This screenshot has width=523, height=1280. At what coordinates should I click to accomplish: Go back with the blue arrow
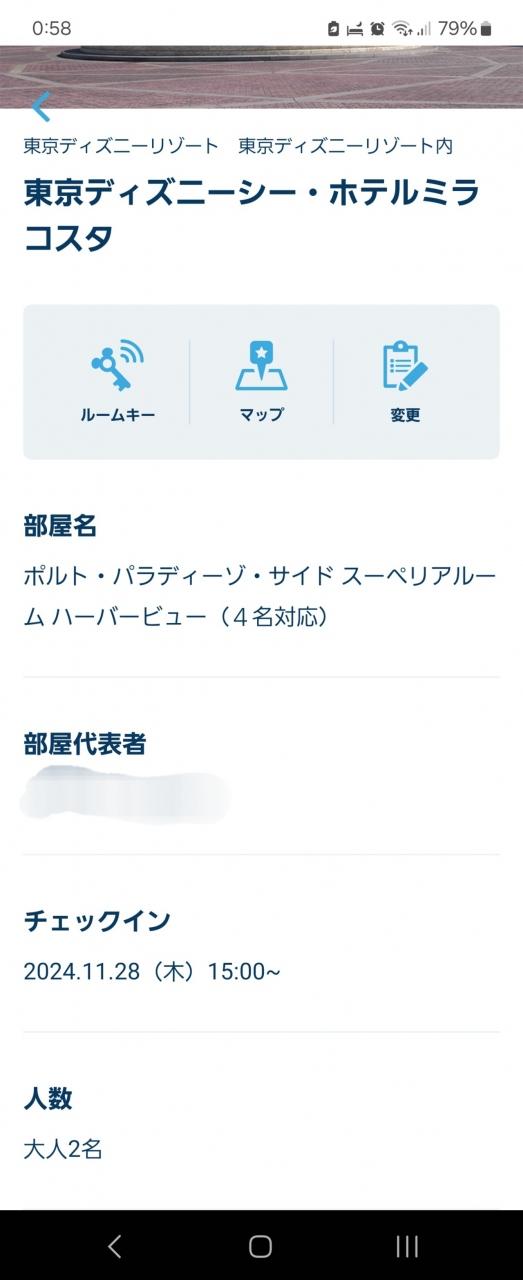tap(41, 107)
